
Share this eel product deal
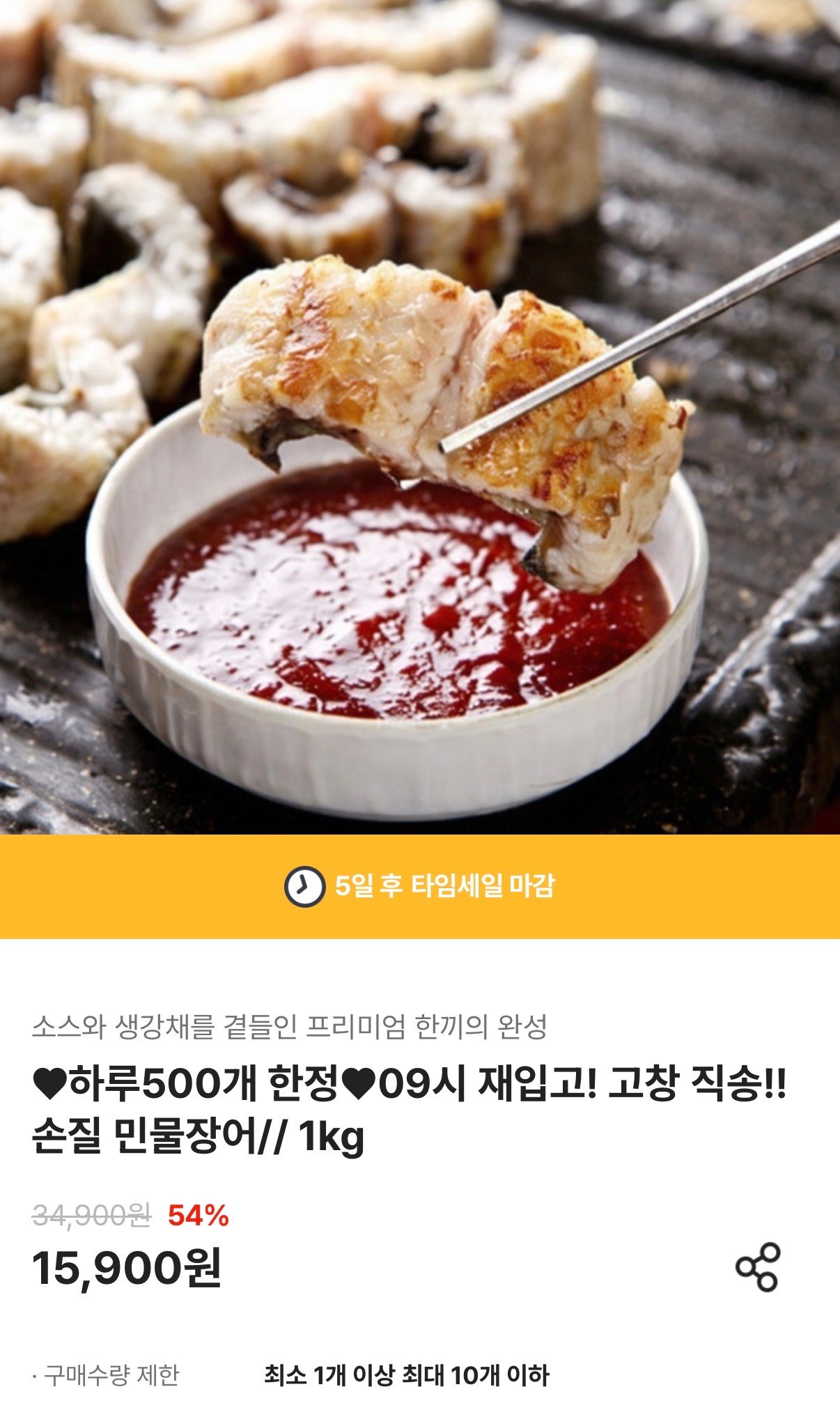(x=758, y=1266)
